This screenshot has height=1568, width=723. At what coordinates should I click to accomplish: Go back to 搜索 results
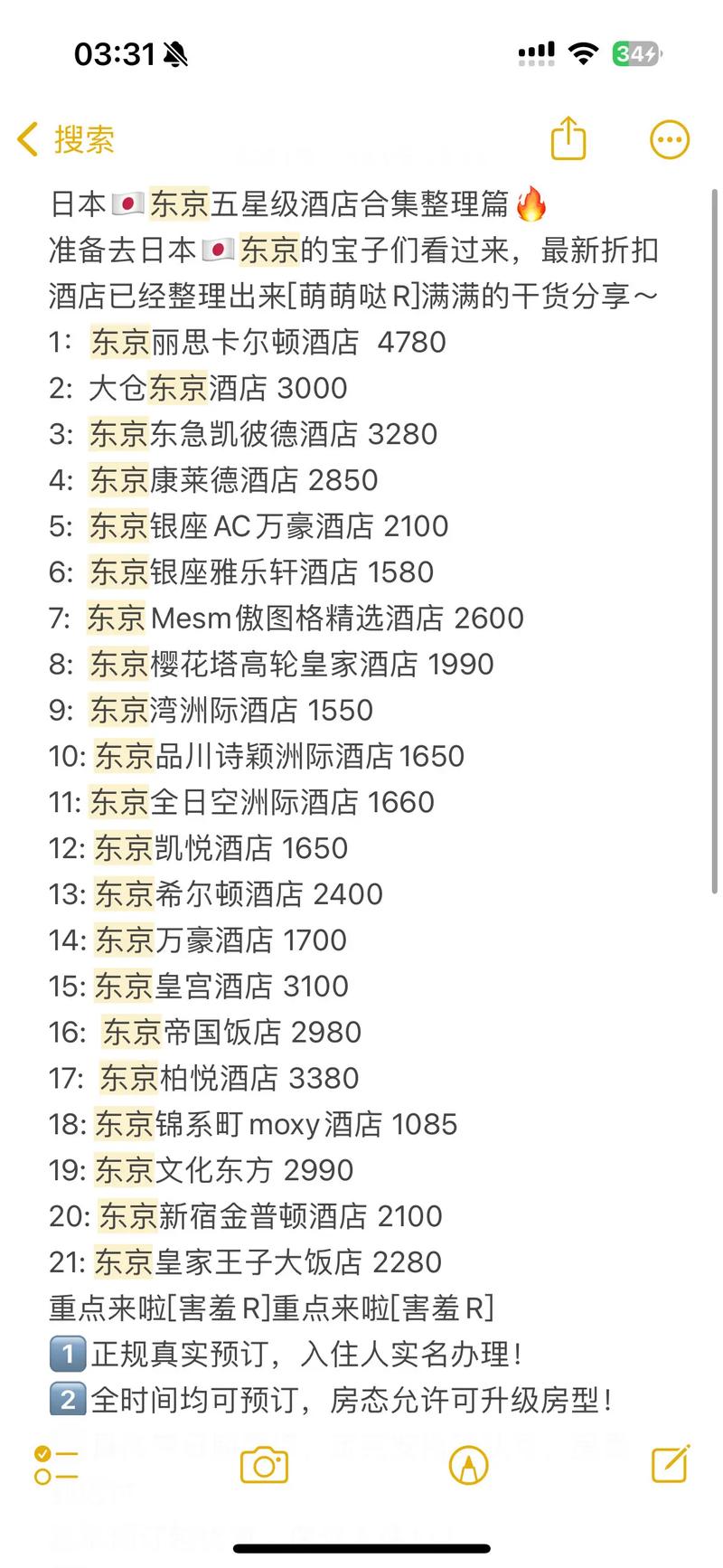point(65,139)
